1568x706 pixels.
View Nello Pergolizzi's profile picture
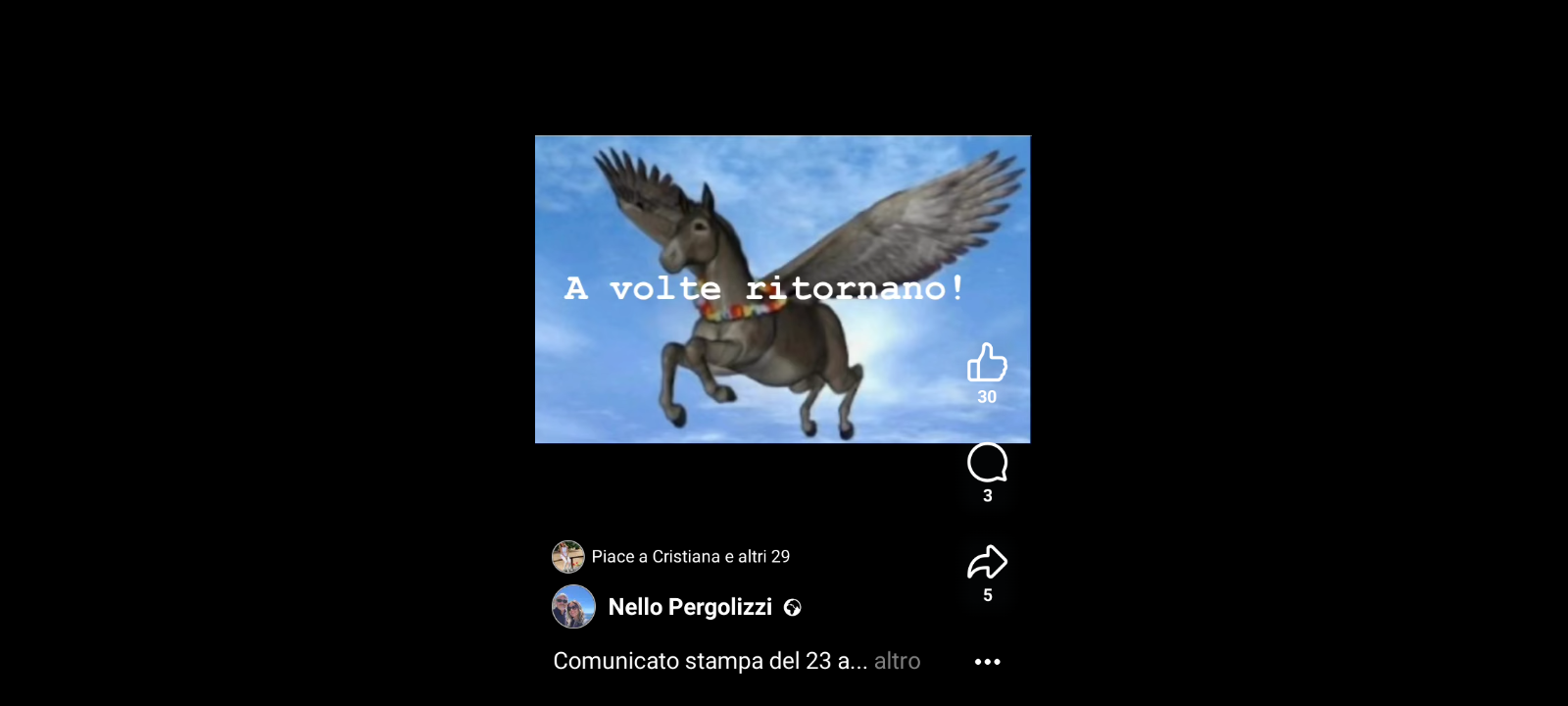[573, 607]
